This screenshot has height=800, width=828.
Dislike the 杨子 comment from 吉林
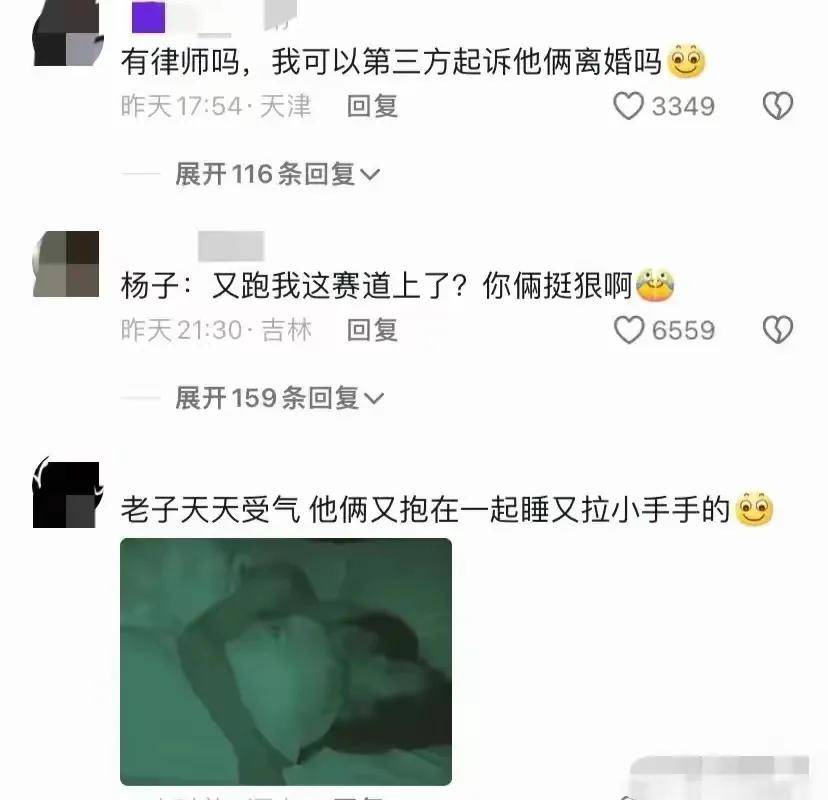click(778, 330)
